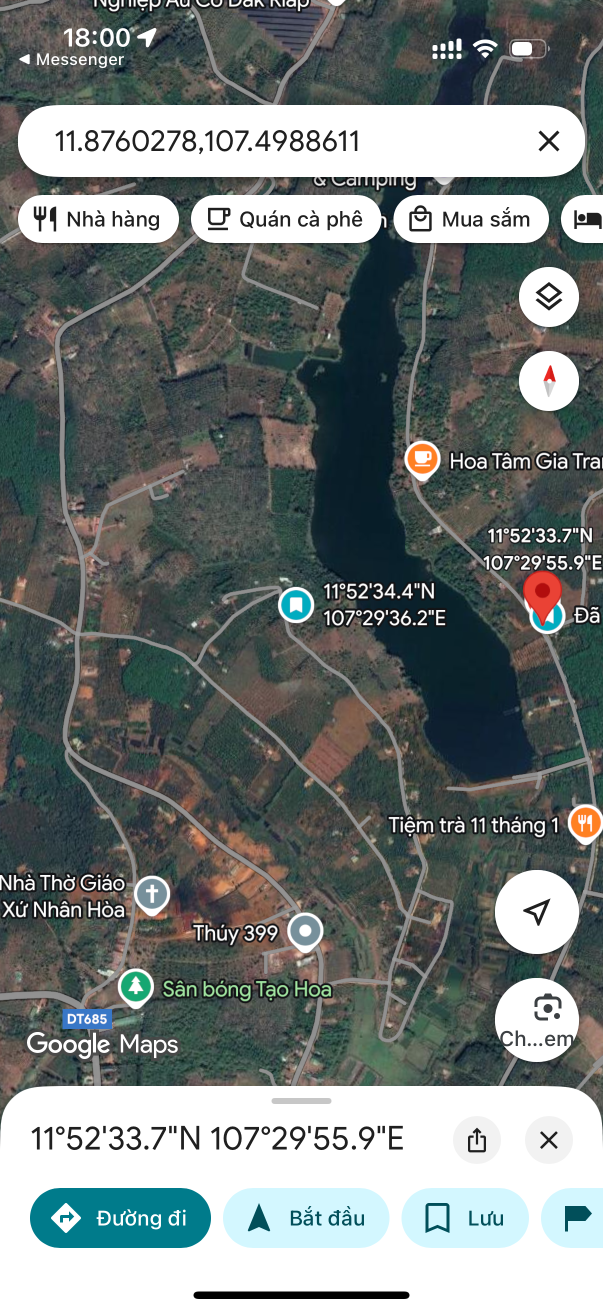Select the Nhà hàng chip
Viewport: 603px width, 1311px height.
pyautogui.click(x=98, y=220)
